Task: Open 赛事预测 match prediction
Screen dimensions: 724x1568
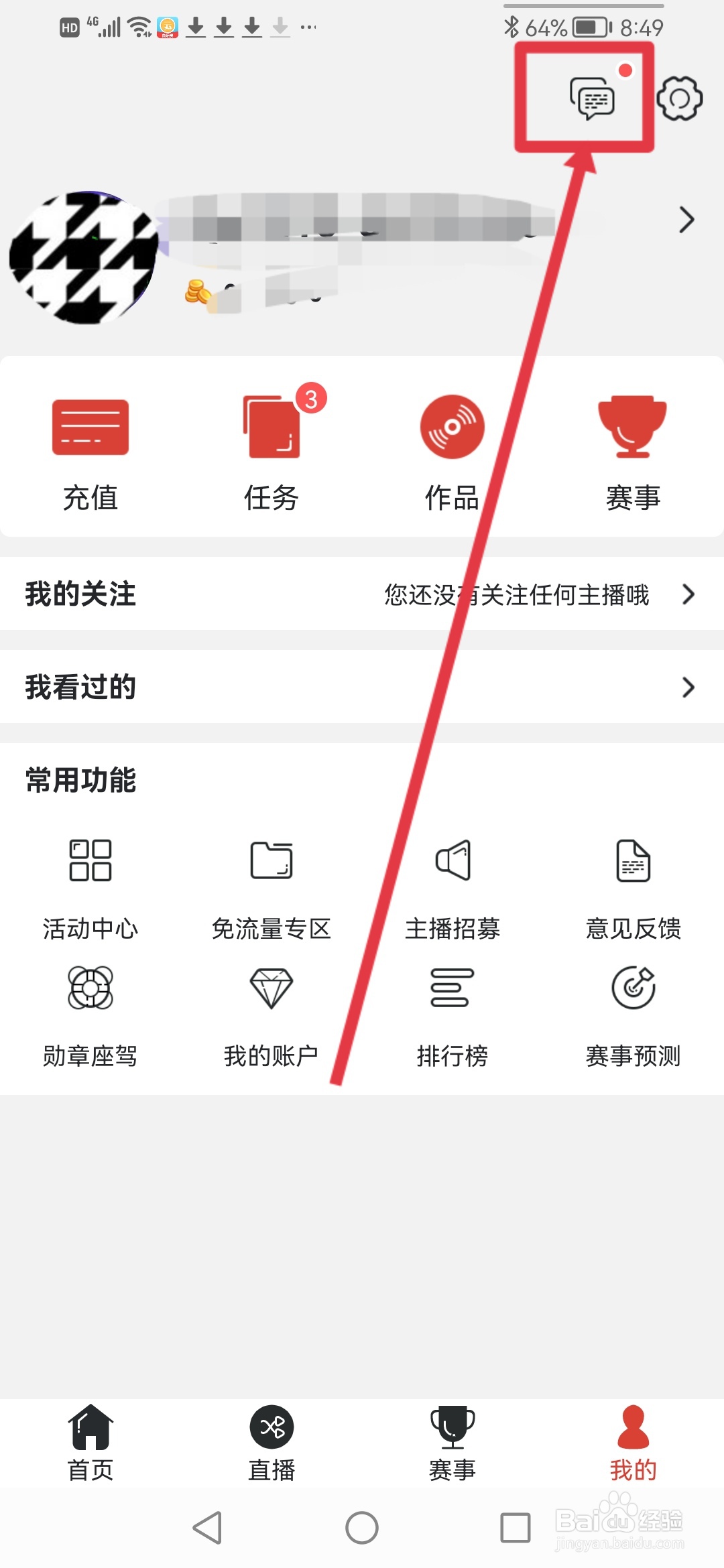Action: [633, 992]
